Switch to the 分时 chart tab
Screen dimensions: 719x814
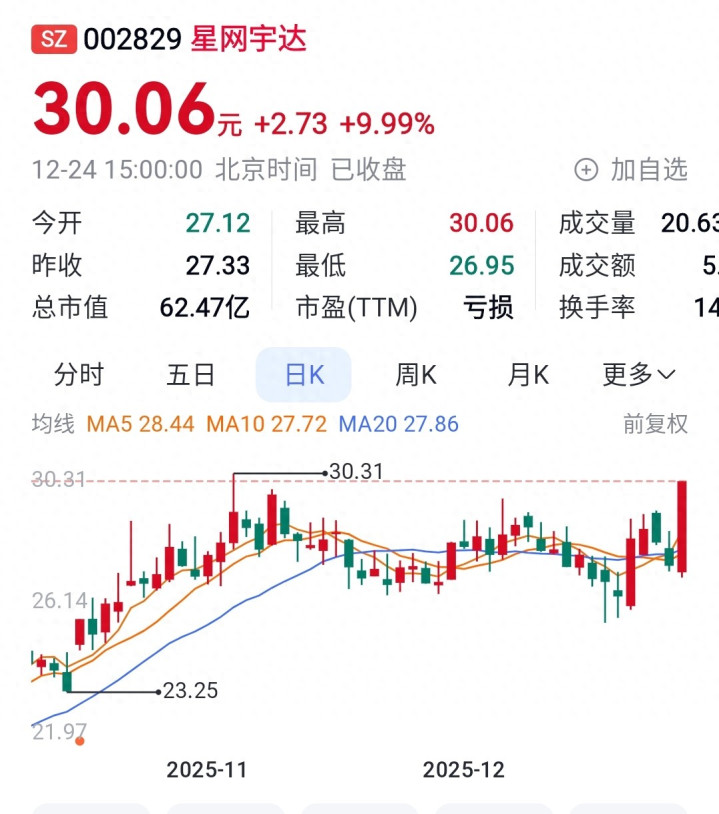[79, 375]
